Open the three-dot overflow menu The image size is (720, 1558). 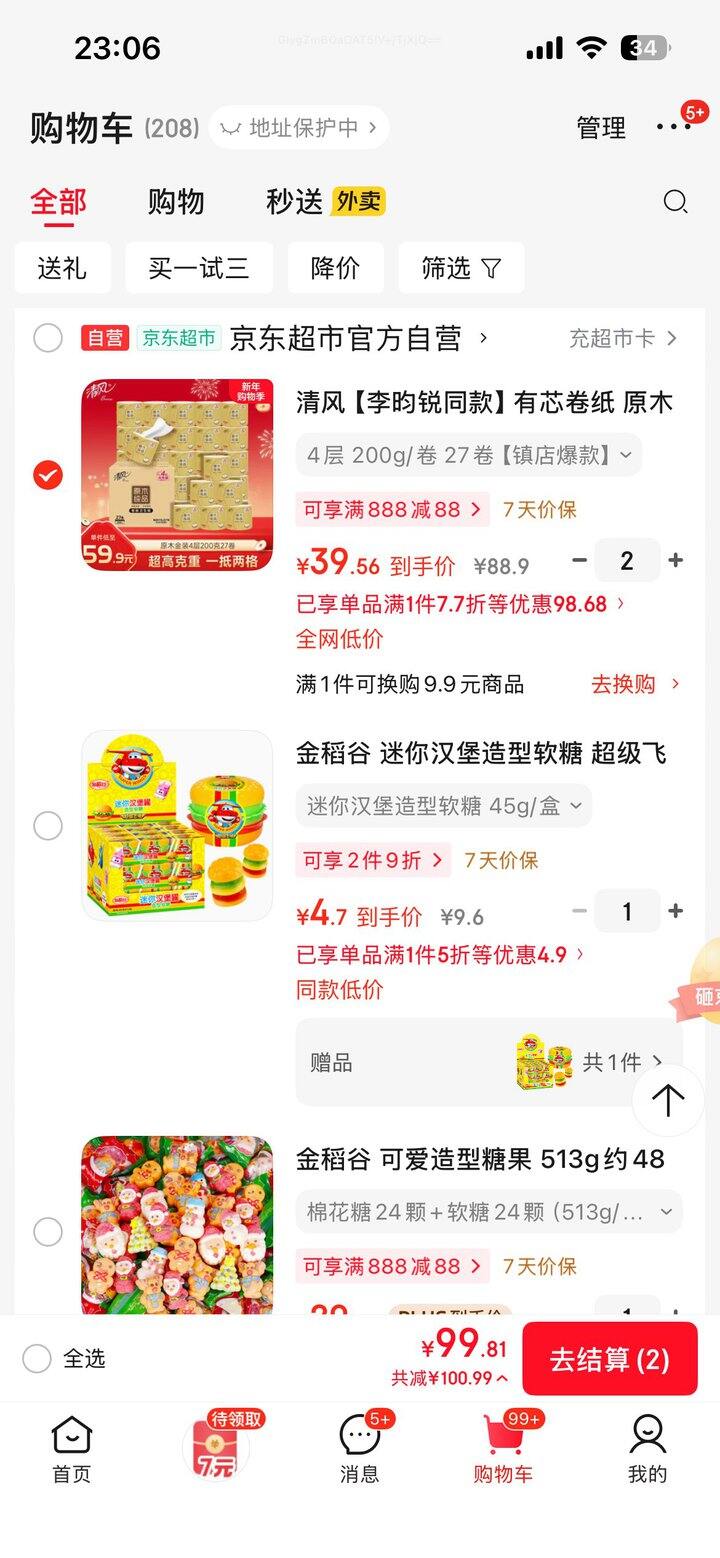pyautogui.click(x=673, y=127)
